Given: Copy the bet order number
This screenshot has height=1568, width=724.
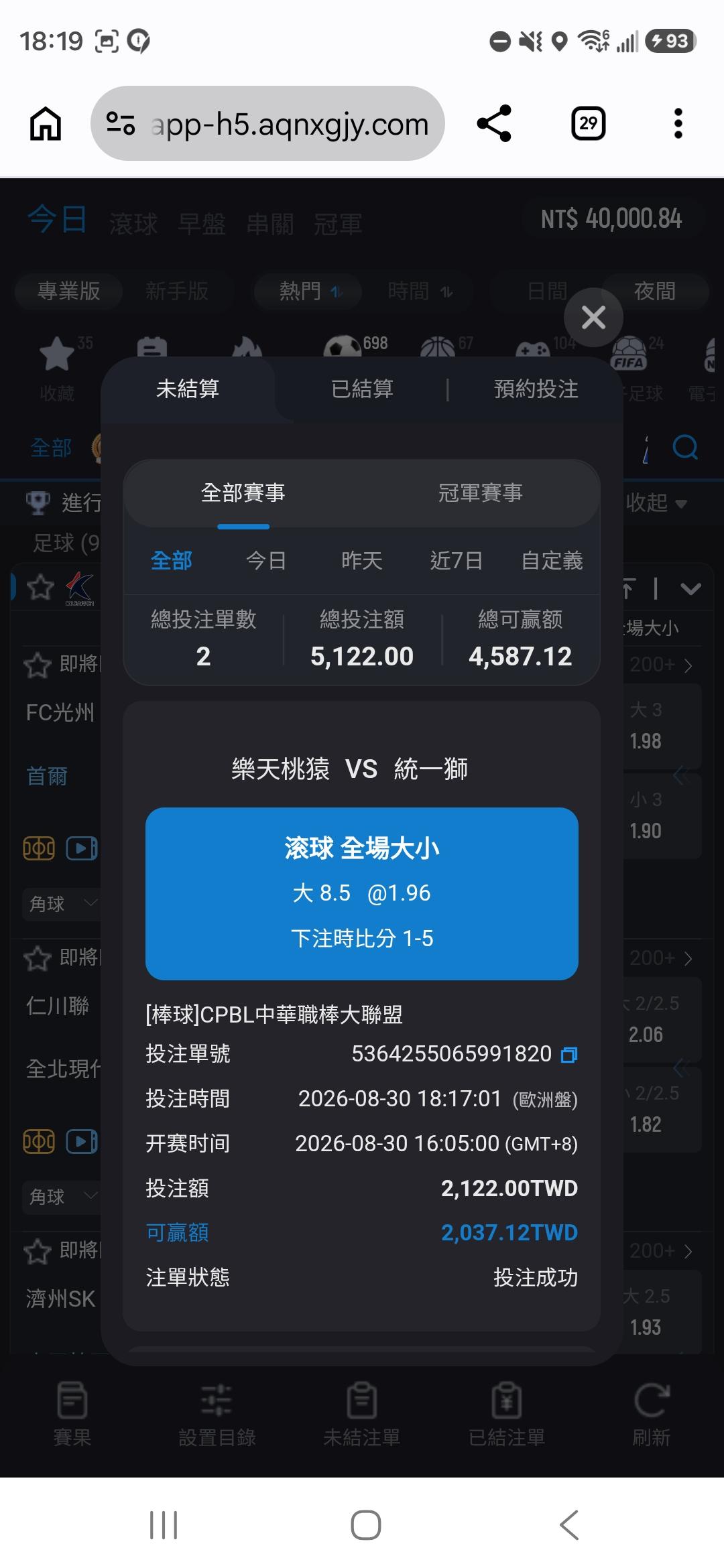Looking at the screenshot, I should (x=569, y=1055).
